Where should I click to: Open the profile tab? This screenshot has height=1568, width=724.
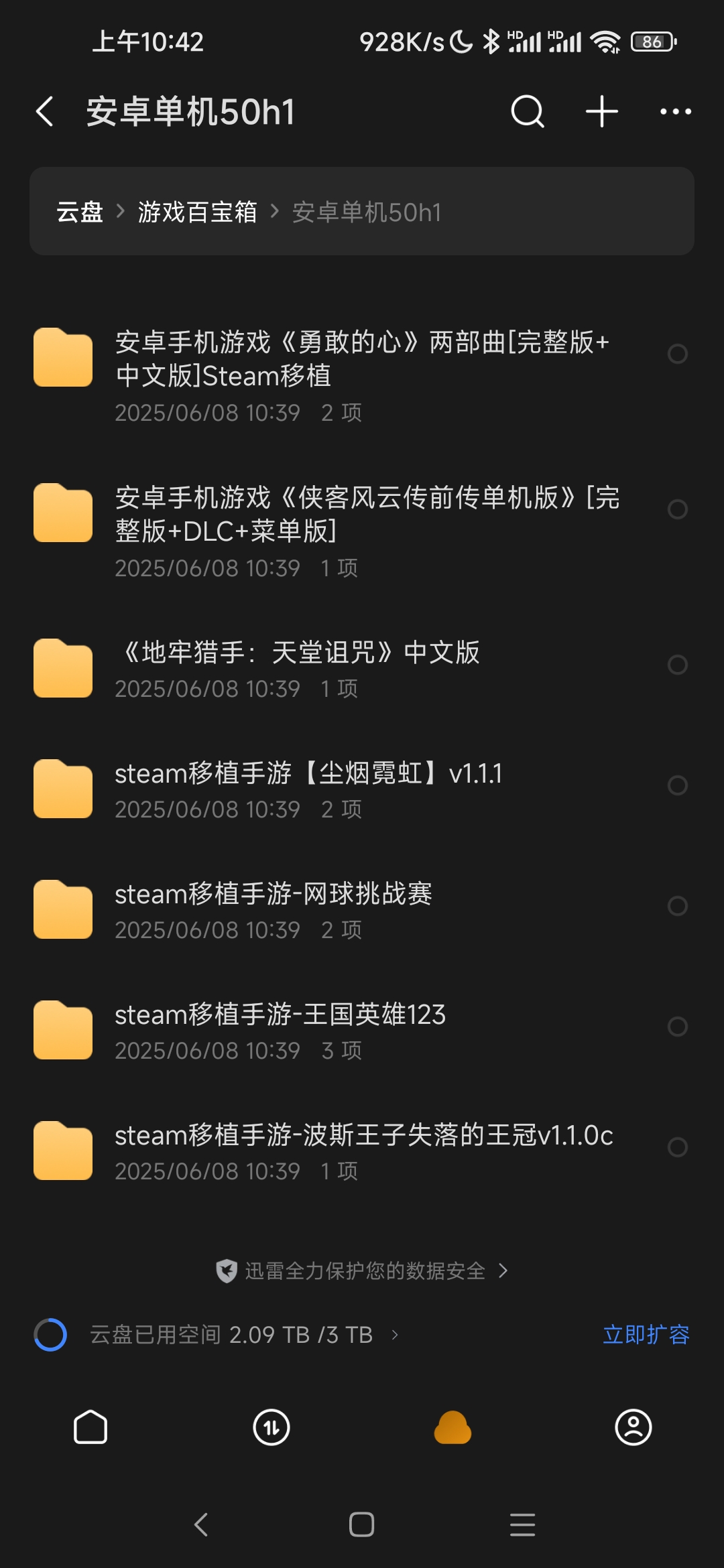(x=633, y=1427)
